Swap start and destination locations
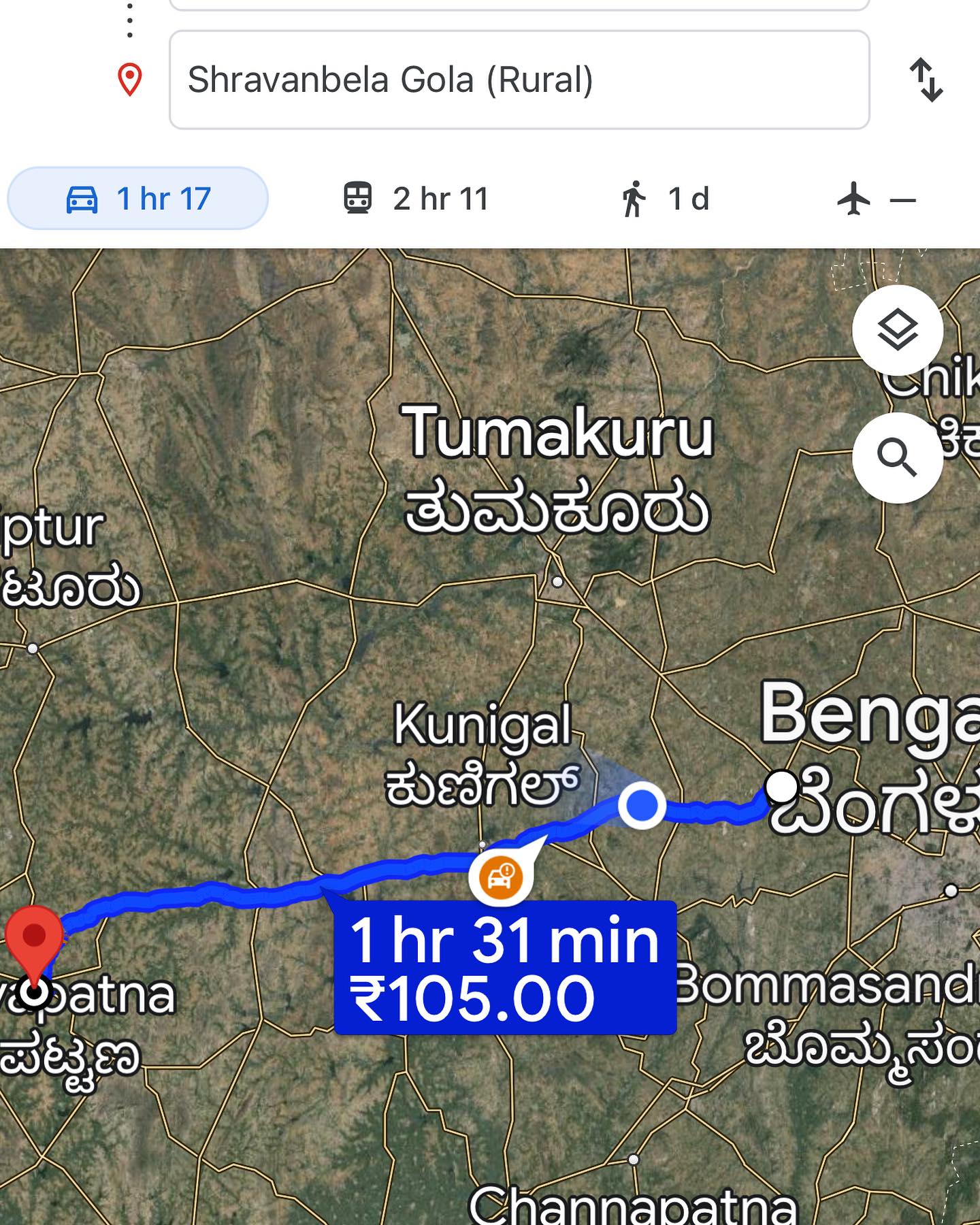The height and width of the screenshot is (1225, 980). tap(926, 80)
